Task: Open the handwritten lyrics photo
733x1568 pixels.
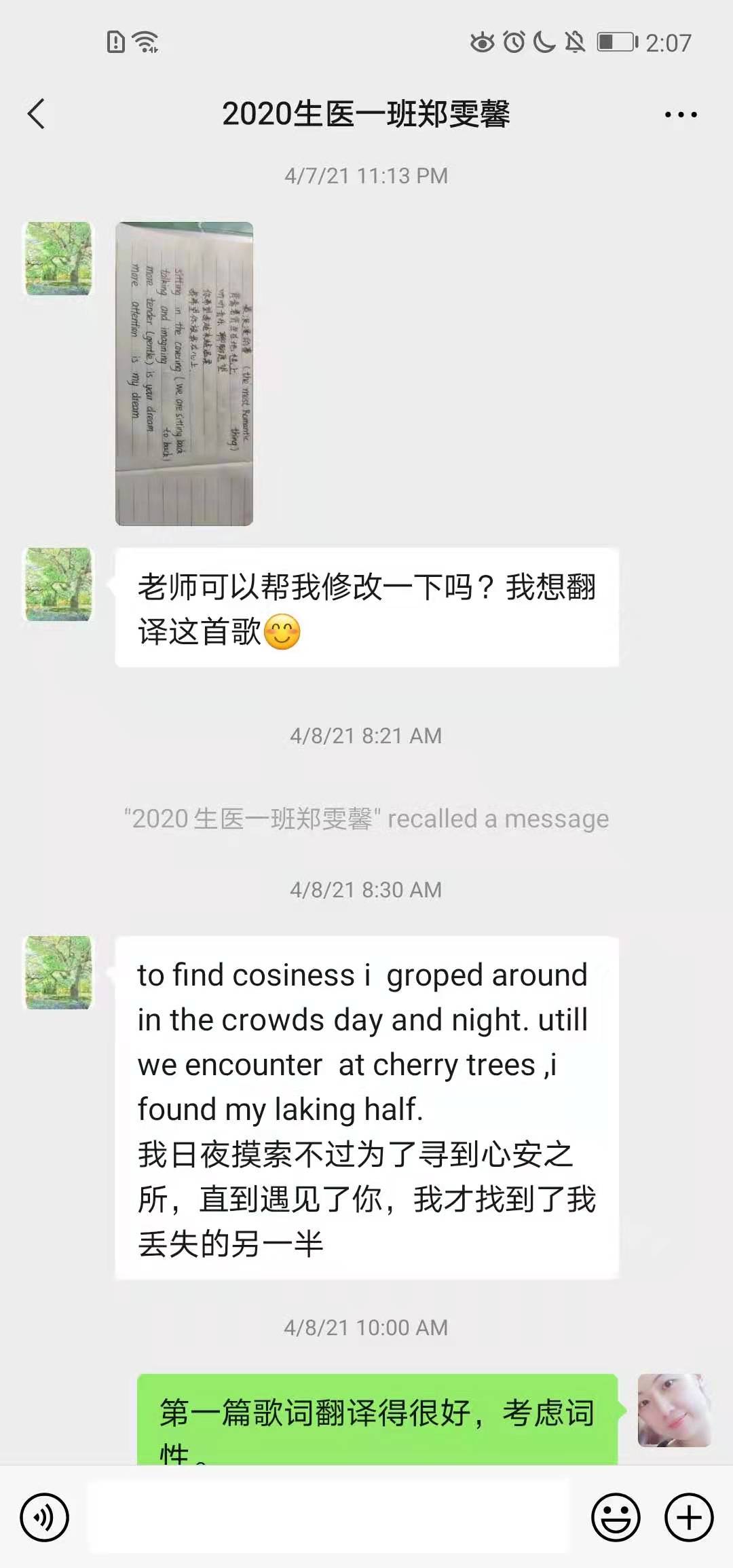Action: 184,373
